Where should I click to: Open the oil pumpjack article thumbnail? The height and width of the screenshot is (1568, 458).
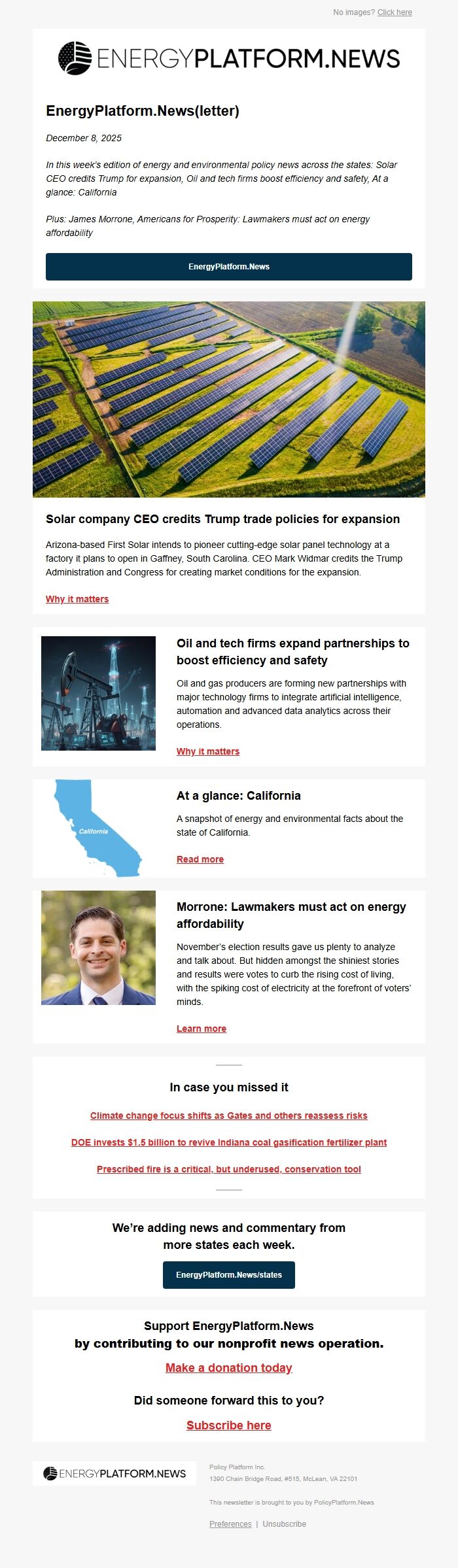[x=98, y=693]
